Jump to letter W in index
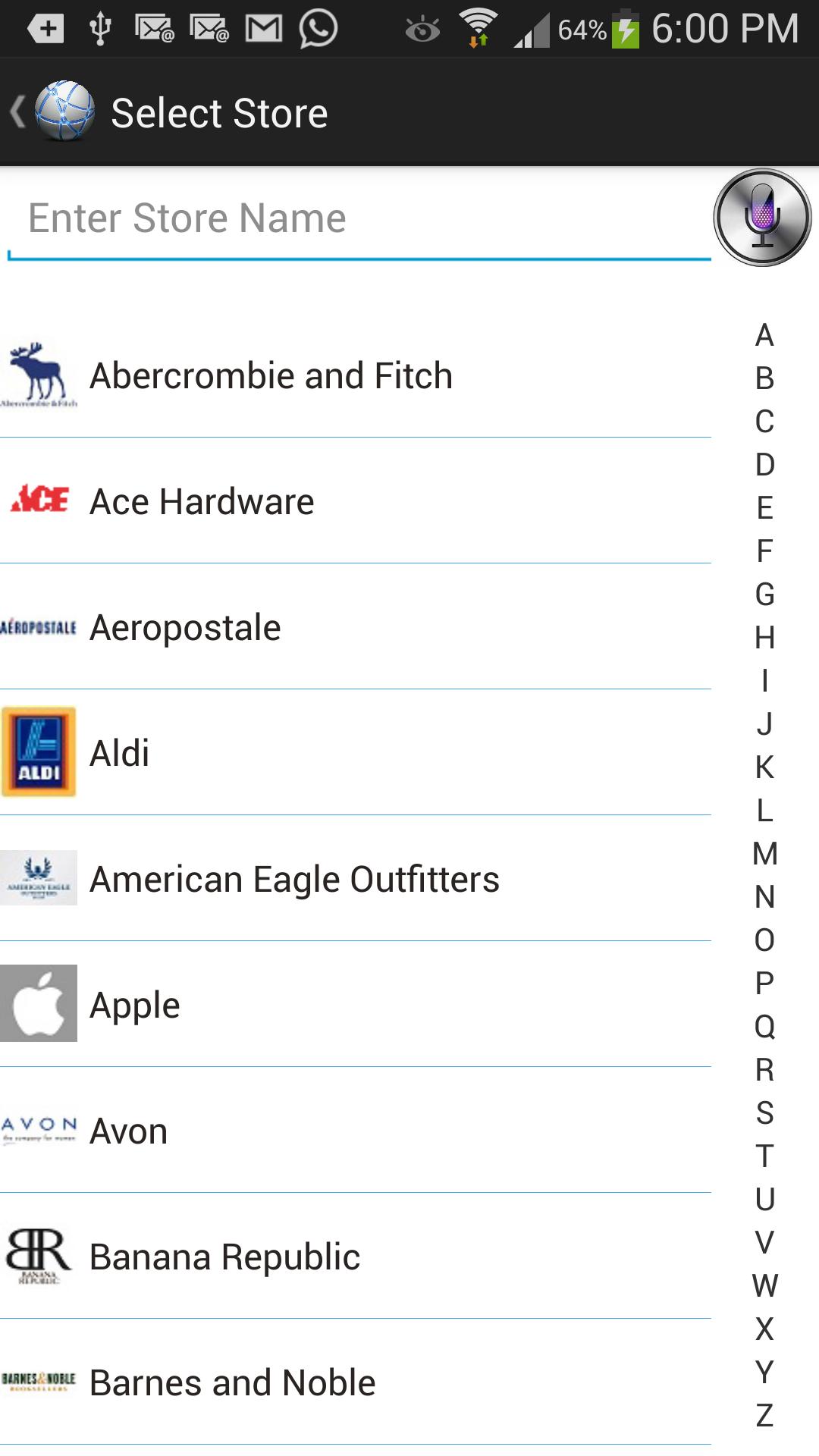The image size is (819, 1456). 764,1286
